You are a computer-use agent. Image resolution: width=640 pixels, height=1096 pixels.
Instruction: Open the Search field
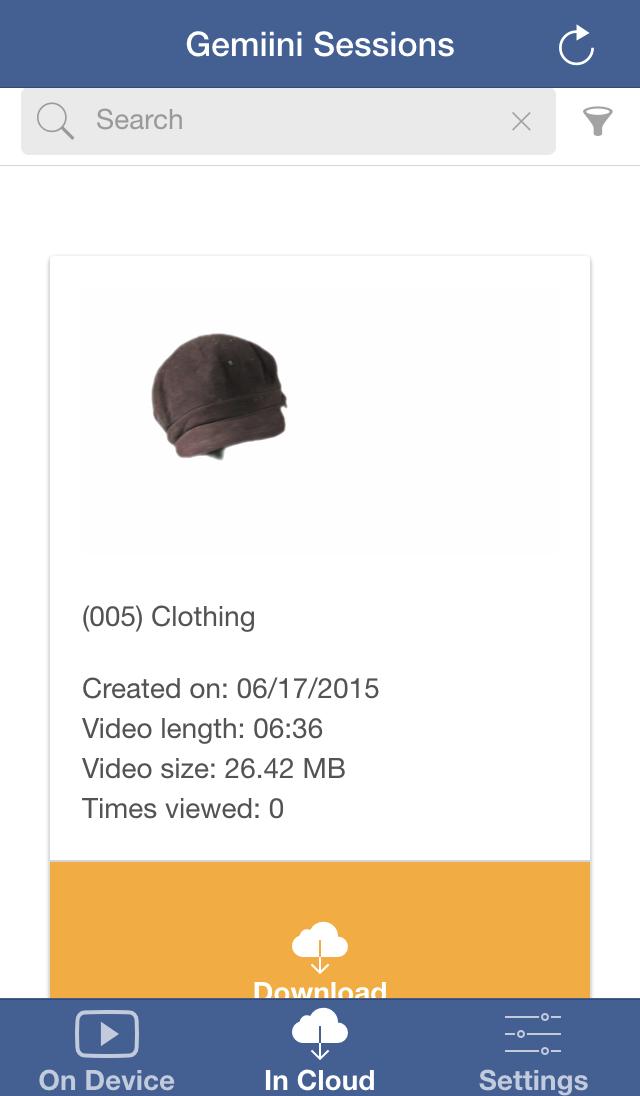coord(290,121)
